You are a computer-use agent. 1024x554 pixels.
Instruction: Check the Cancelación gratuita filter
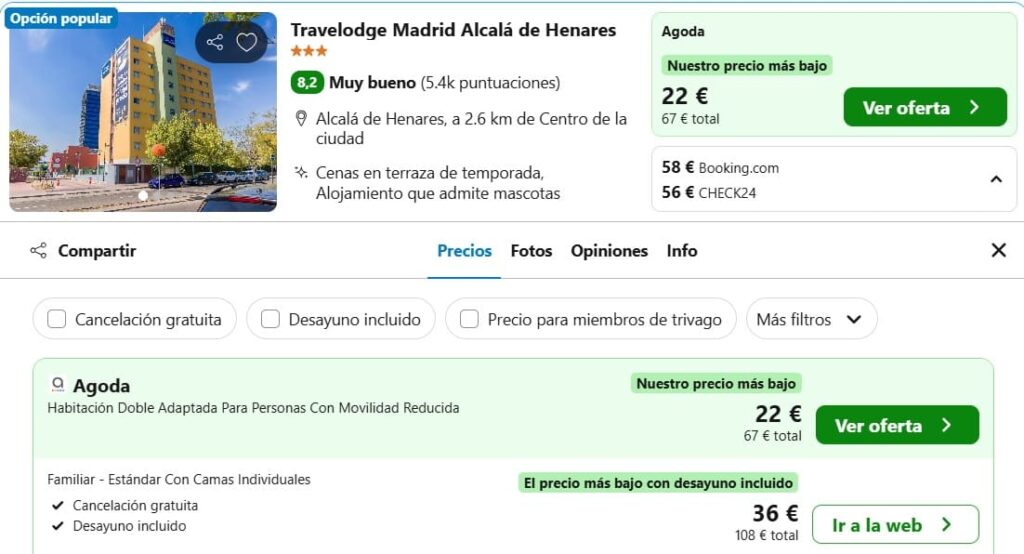coord(135,319)
